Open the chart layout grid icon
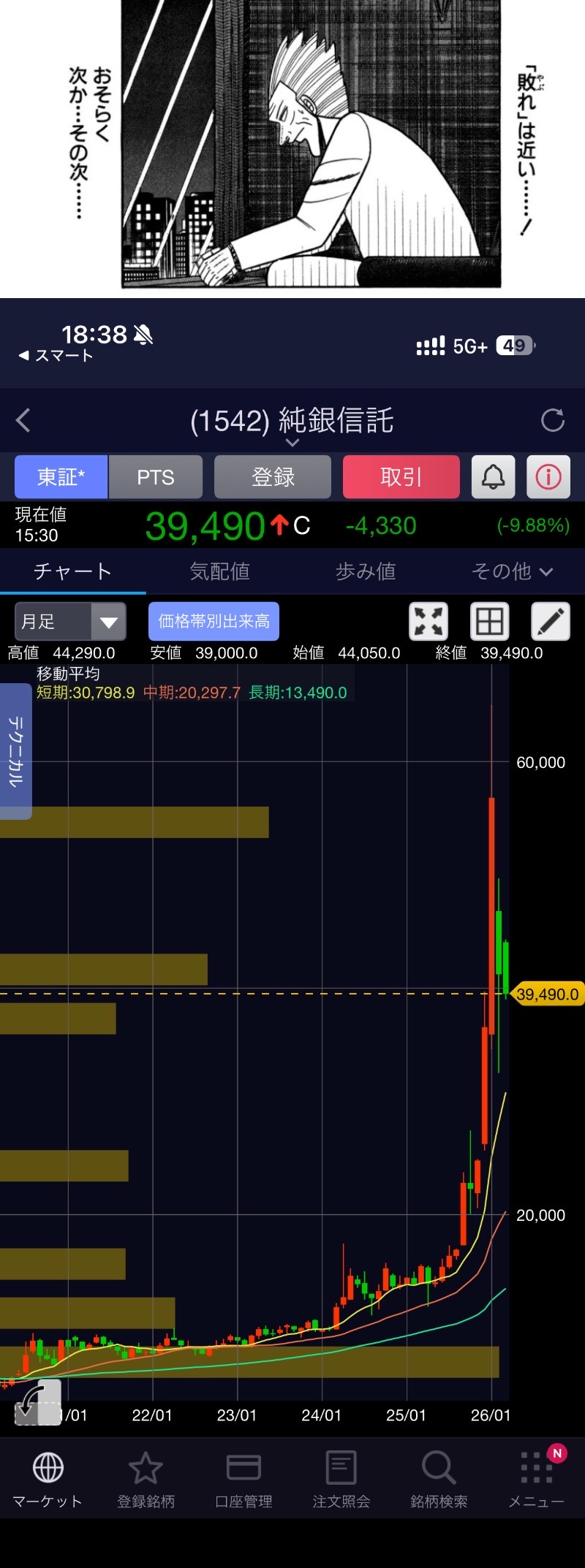 pos(489,622)
